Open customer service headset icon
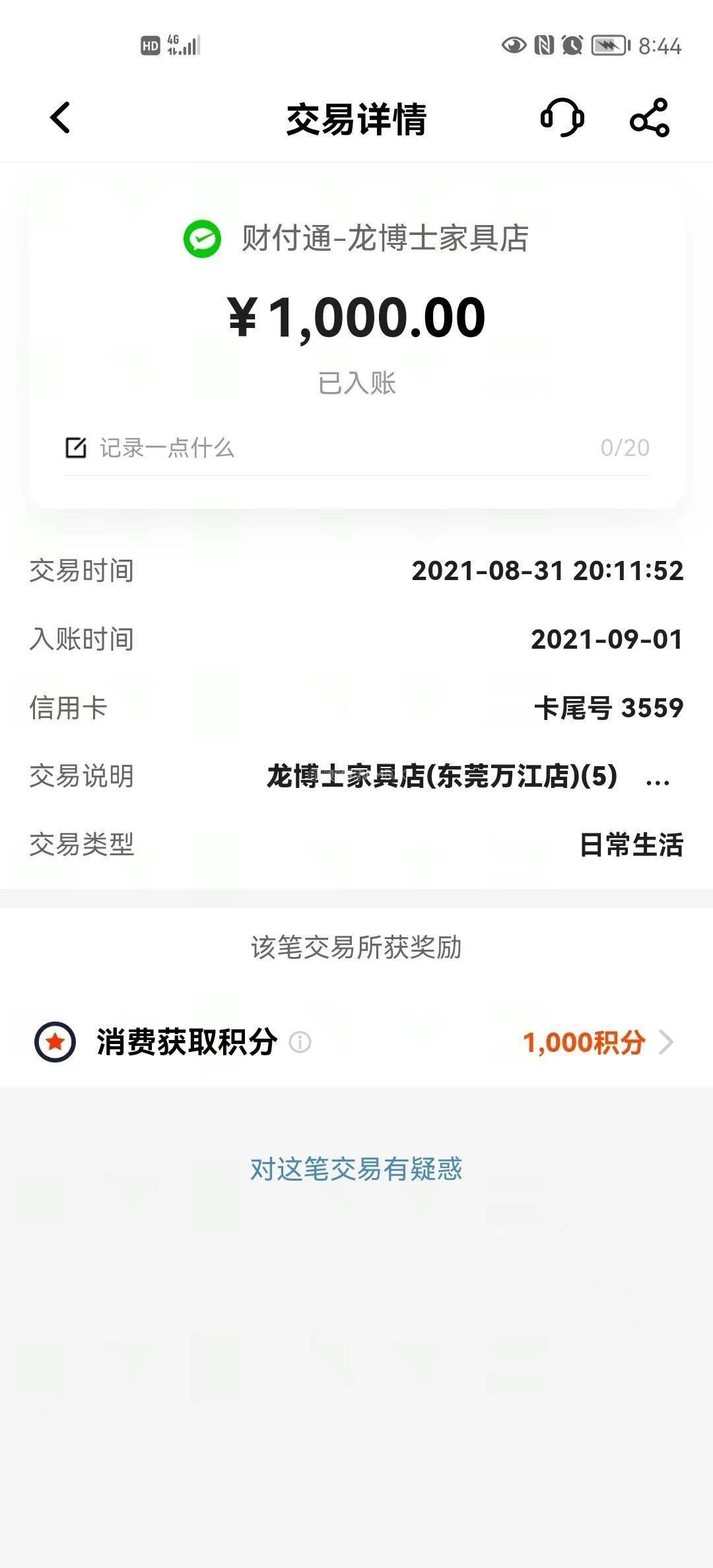Screen dimensions: 713x1568 (562, 118)
